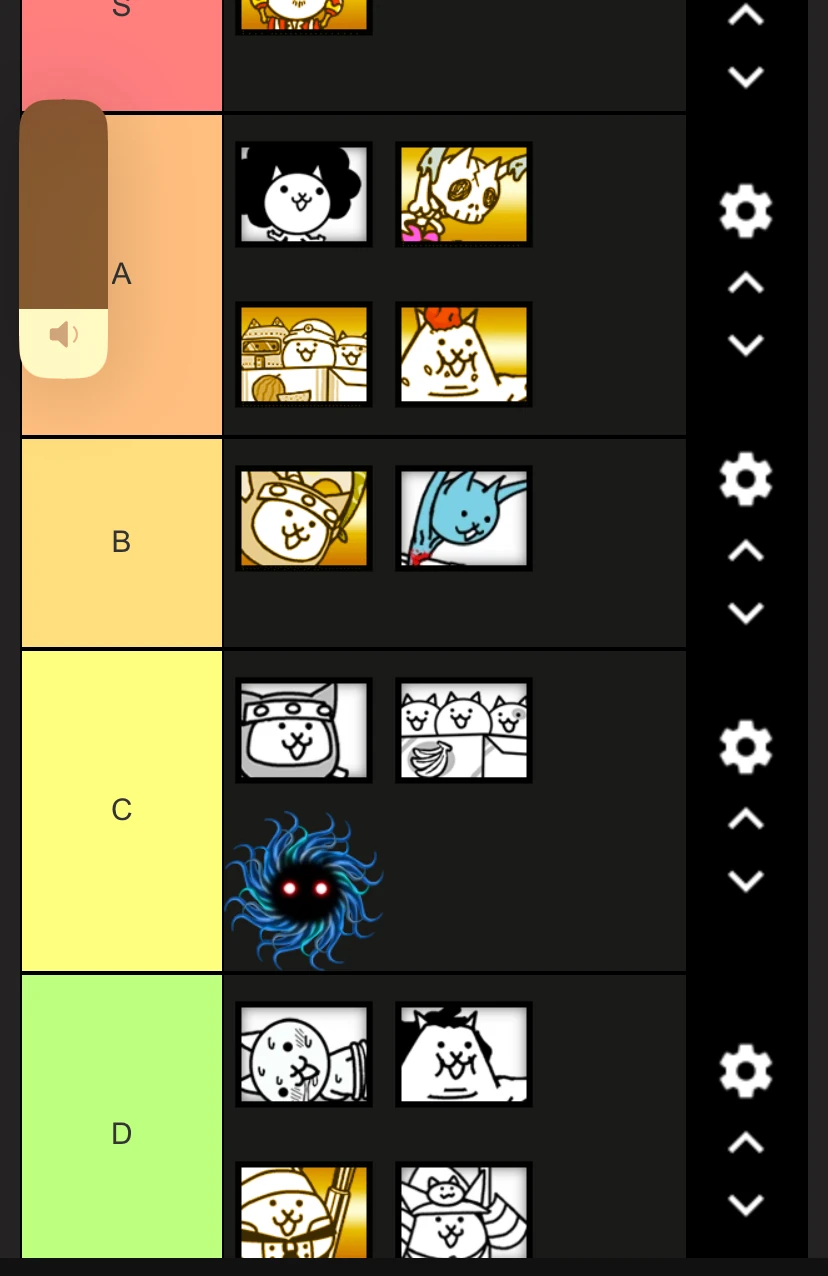Select the blue cat image in B tier
The width and height of the screenshot is (828, 1276).
click(x=463, y=517)
